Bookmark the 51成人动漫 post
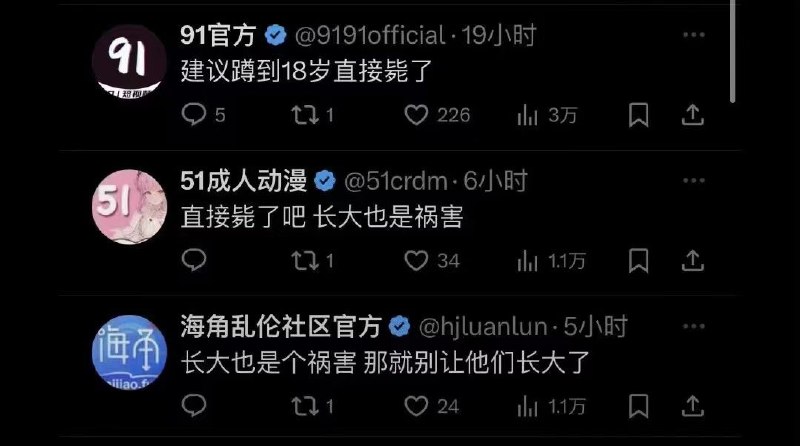800x446 pixels. [638, 261]
